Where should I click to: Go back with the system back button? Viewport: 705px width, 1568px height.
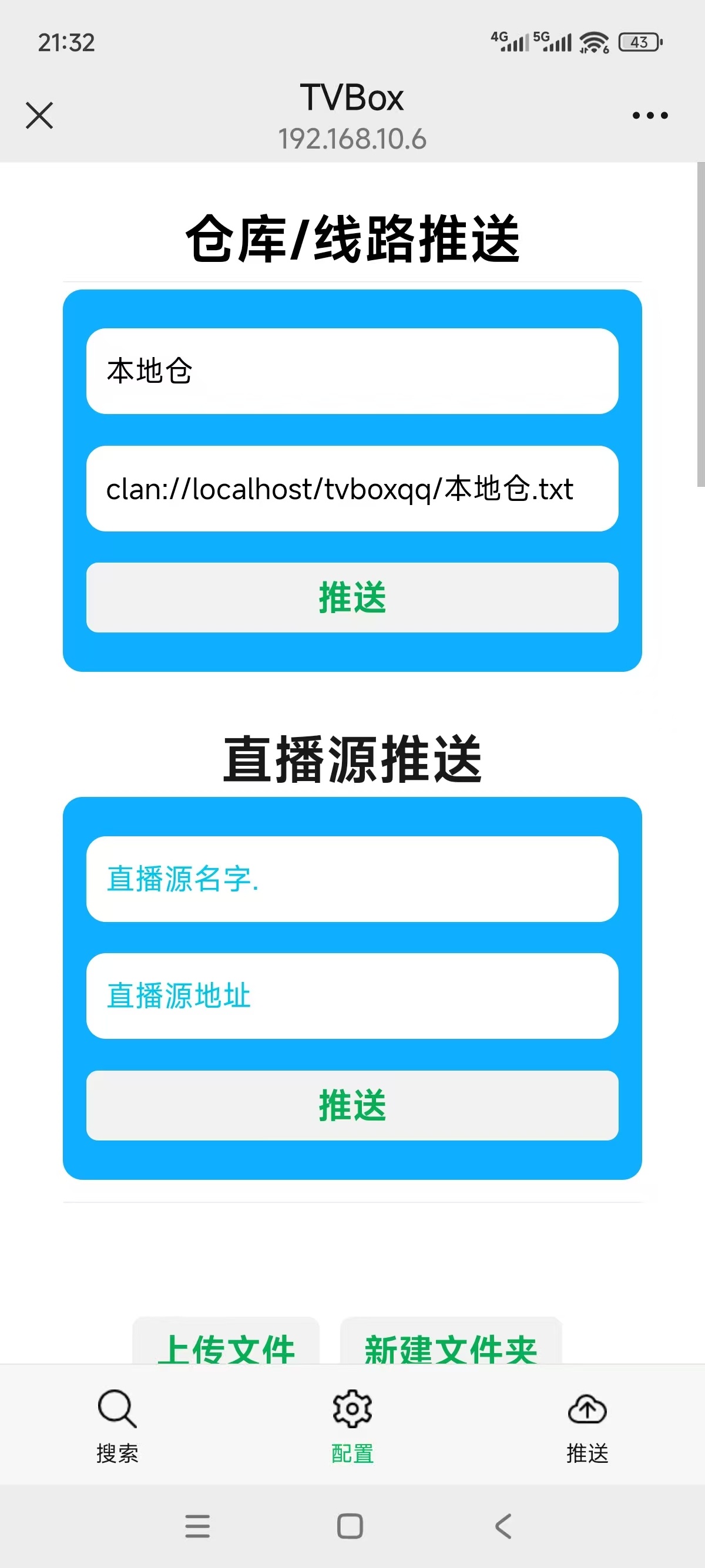coord(503,1526)
